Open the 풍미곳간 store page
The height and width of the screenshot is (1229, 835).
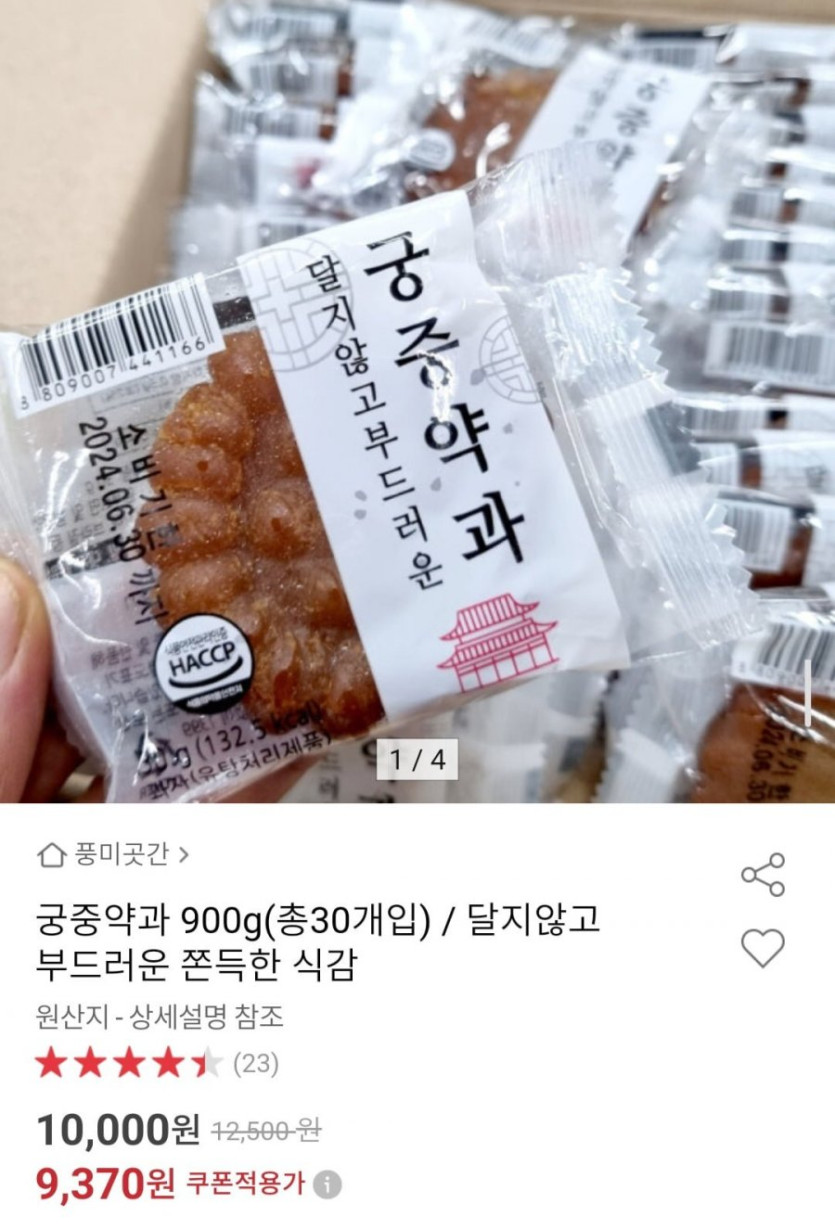pyautogui.click(x=113, y=855)
